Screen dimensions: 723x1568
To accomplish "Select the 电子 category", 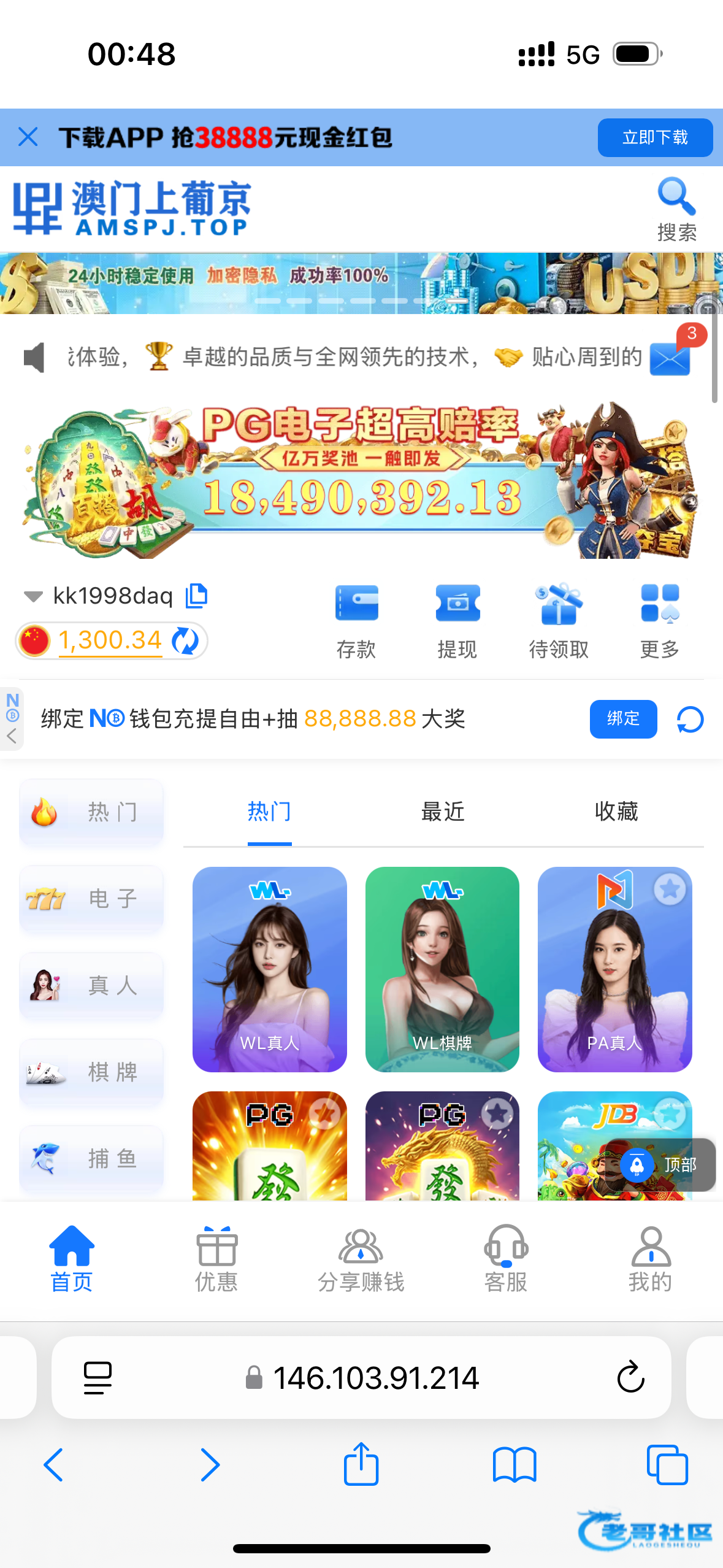I will [x=91, y=899].
